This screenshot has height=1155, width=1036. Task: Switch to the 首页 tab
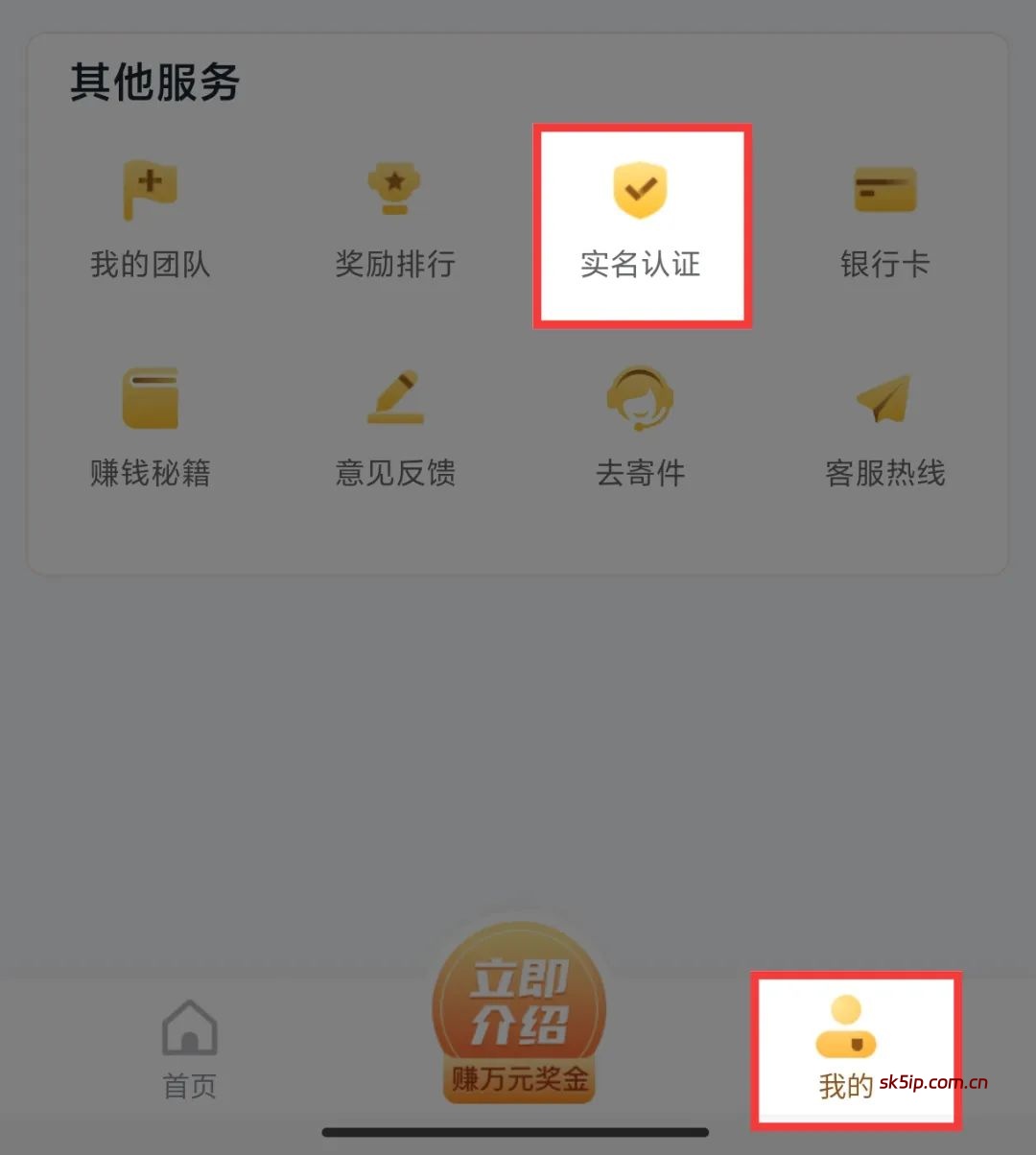click(x=189, y=1050)
